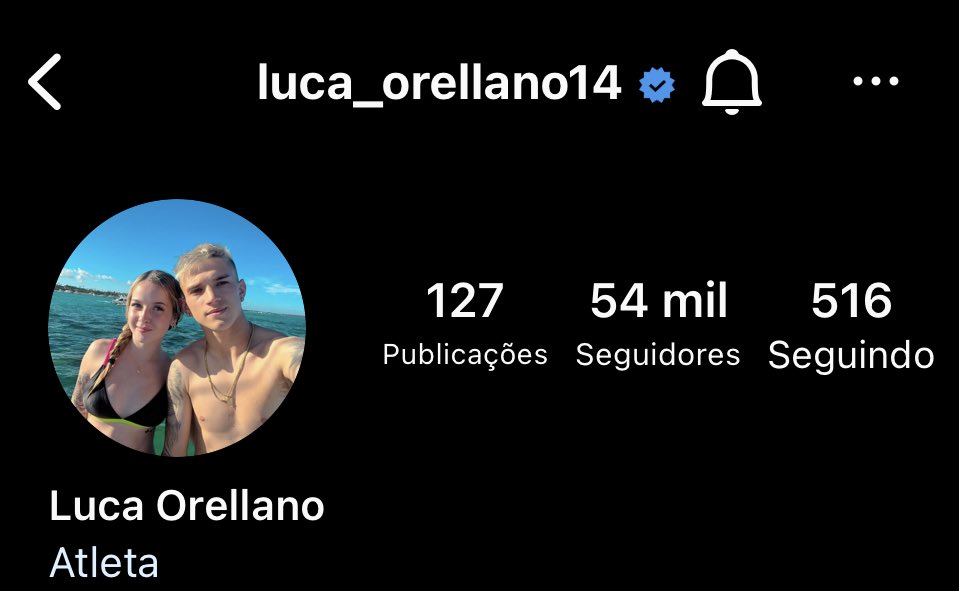View Luca Orellano's profile picture
Screen dimensions: 959x591
[x=177, y=328]
